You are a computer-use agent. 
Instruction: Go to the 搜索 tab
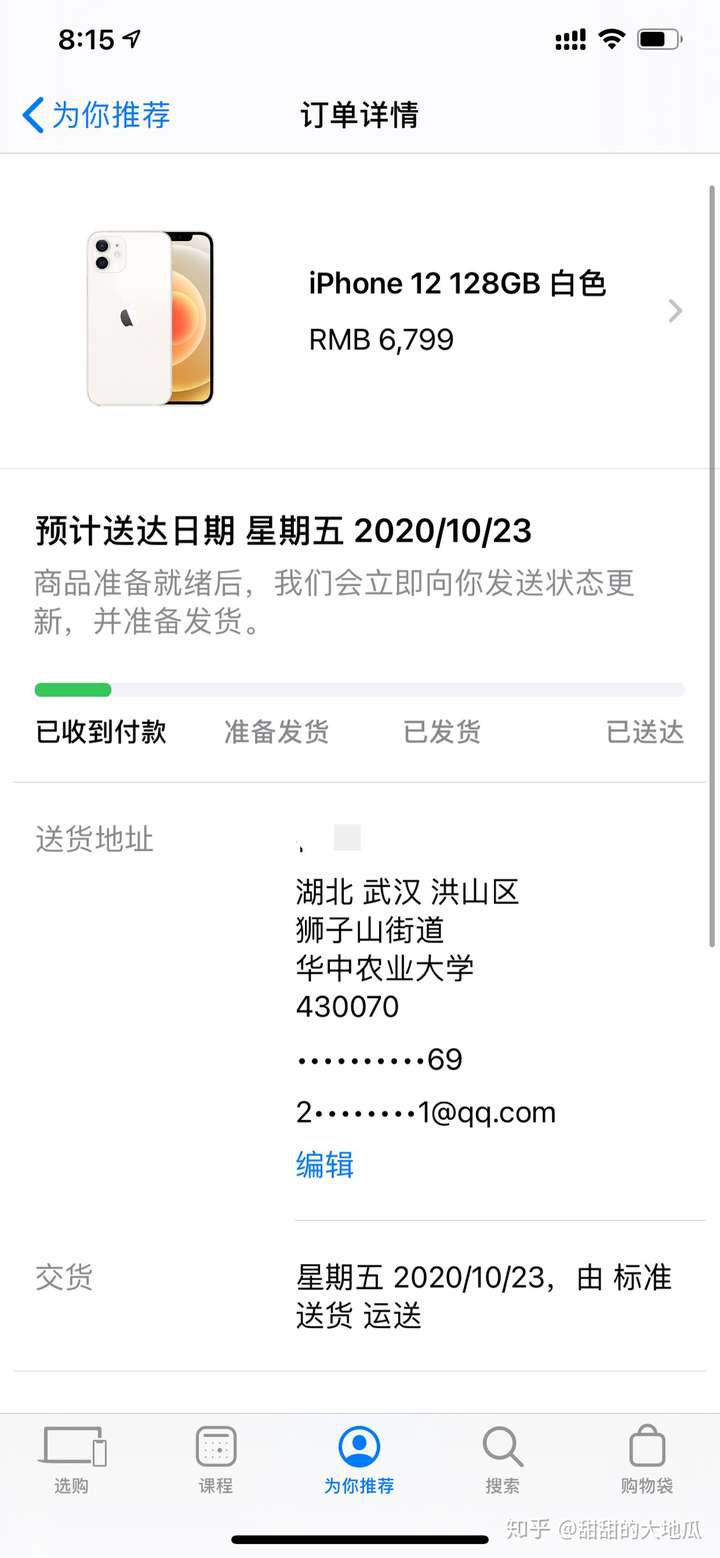tap(502, 1460)
